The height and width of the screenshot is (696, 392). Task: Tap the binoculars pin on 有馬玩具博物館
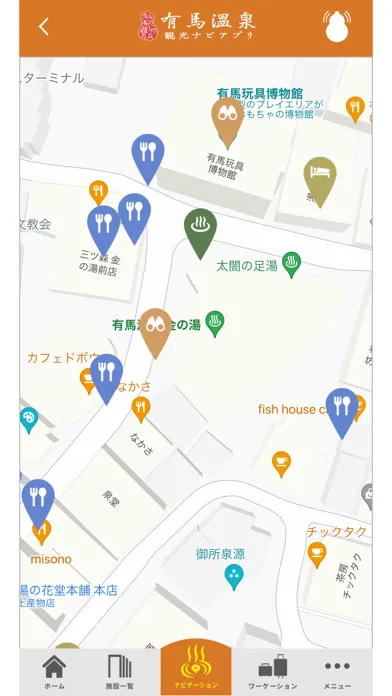(228, 121)
